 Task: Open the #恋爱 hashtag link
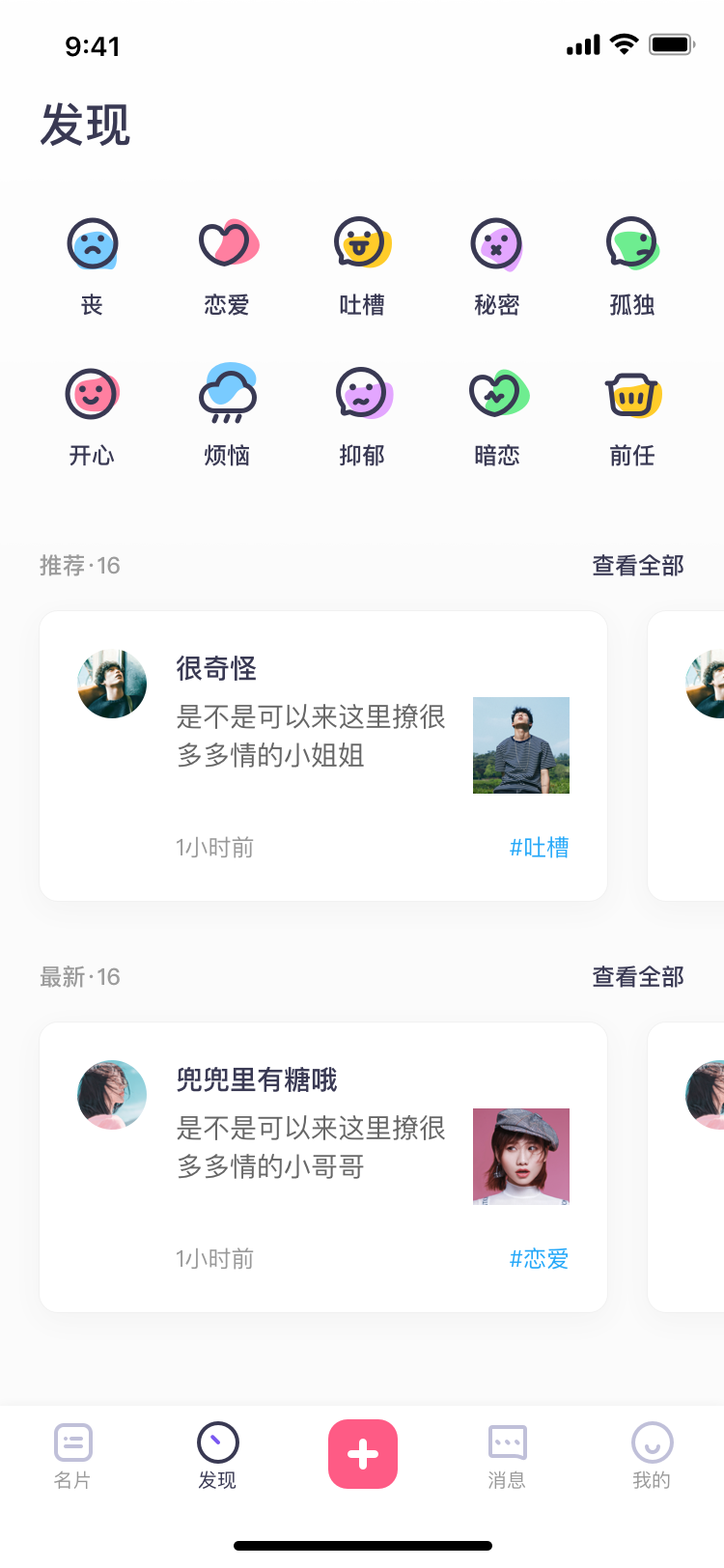[x=539, y=1258]
